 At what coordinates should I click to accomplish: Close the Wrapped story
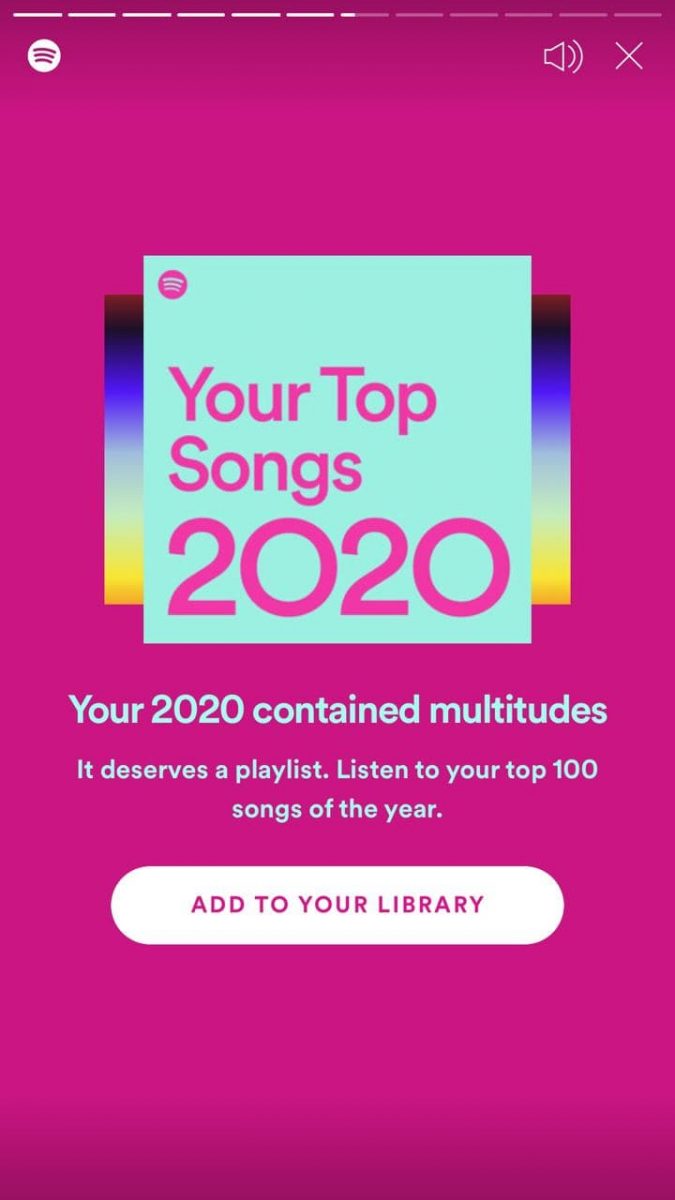coord(629,57)
